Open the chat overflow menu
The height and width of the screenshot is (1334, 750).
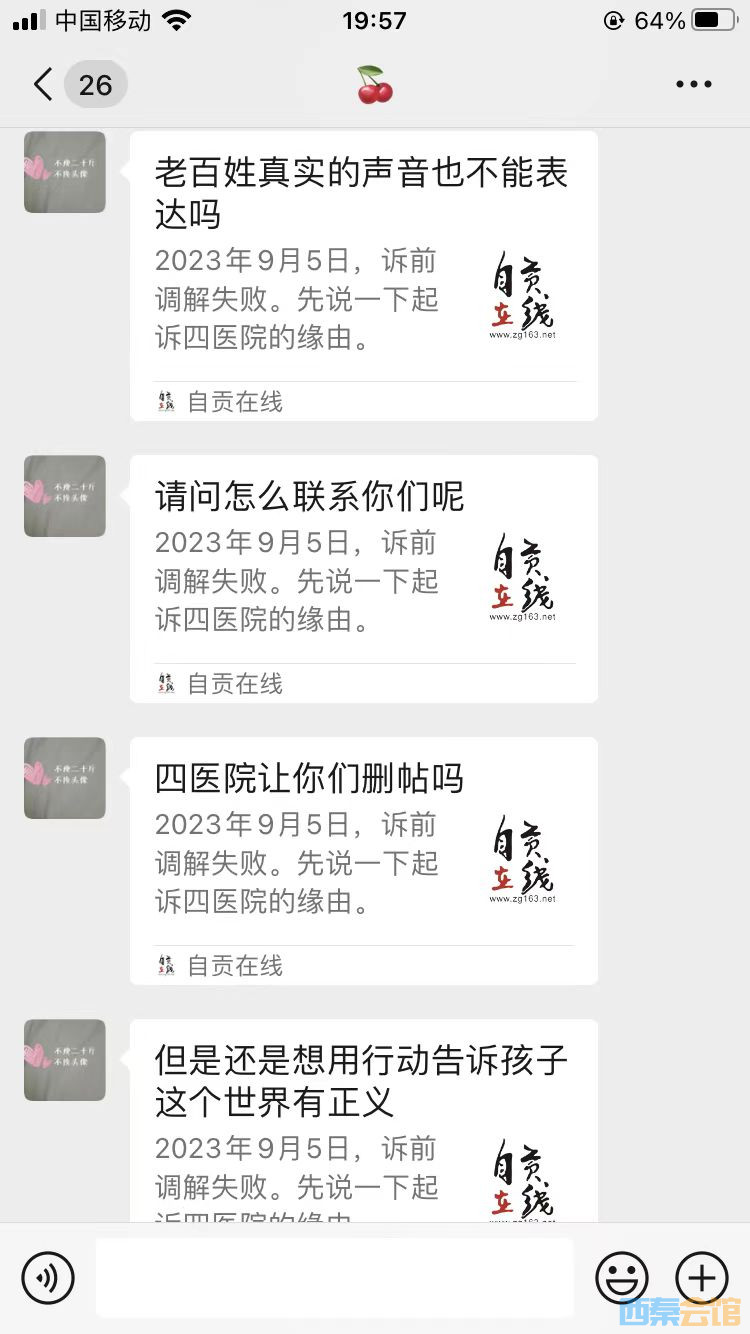click(693, 85)
